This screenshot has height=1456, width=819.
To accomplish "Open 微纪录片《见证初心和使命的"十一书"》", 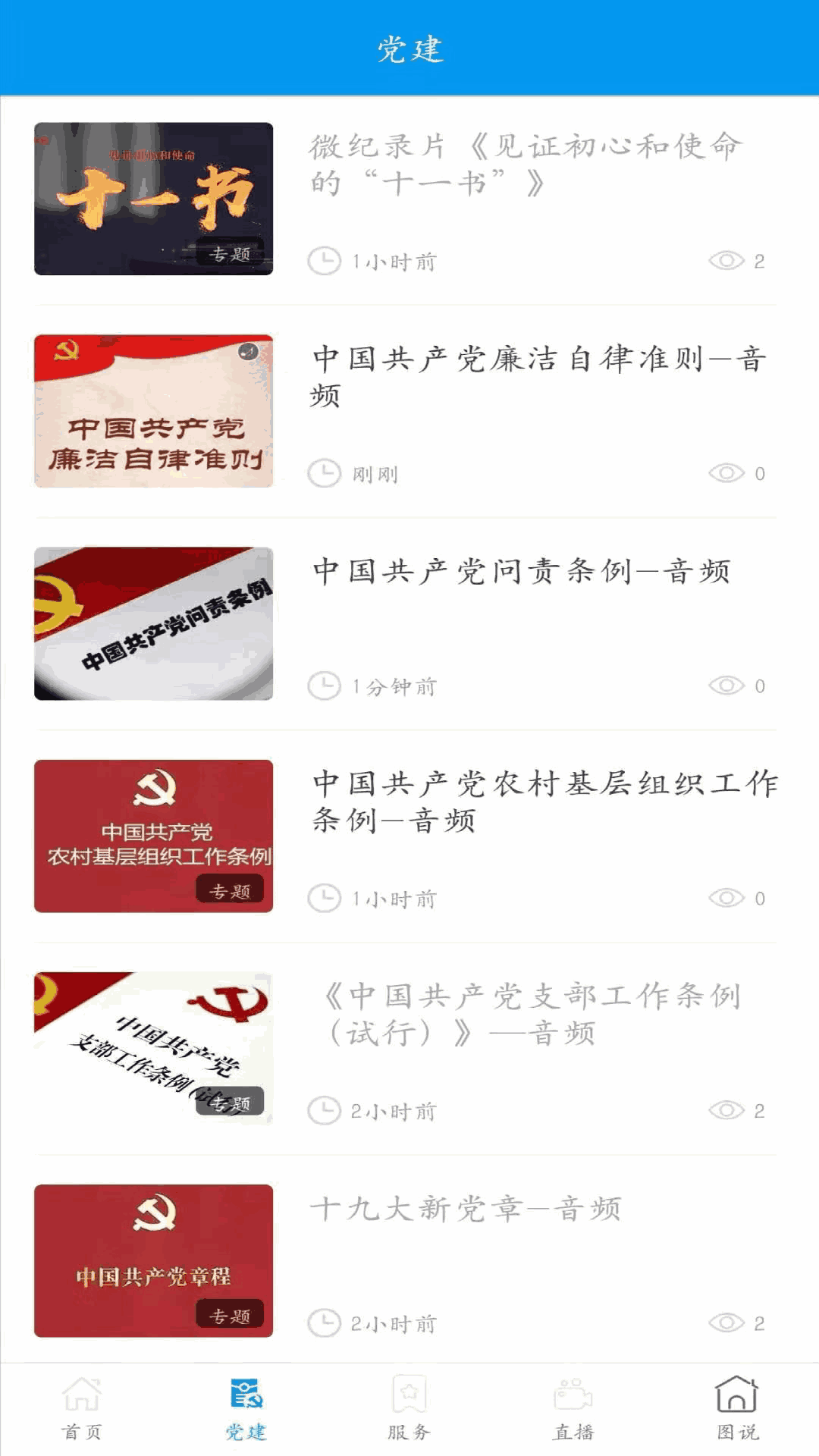I will [525, 165].
